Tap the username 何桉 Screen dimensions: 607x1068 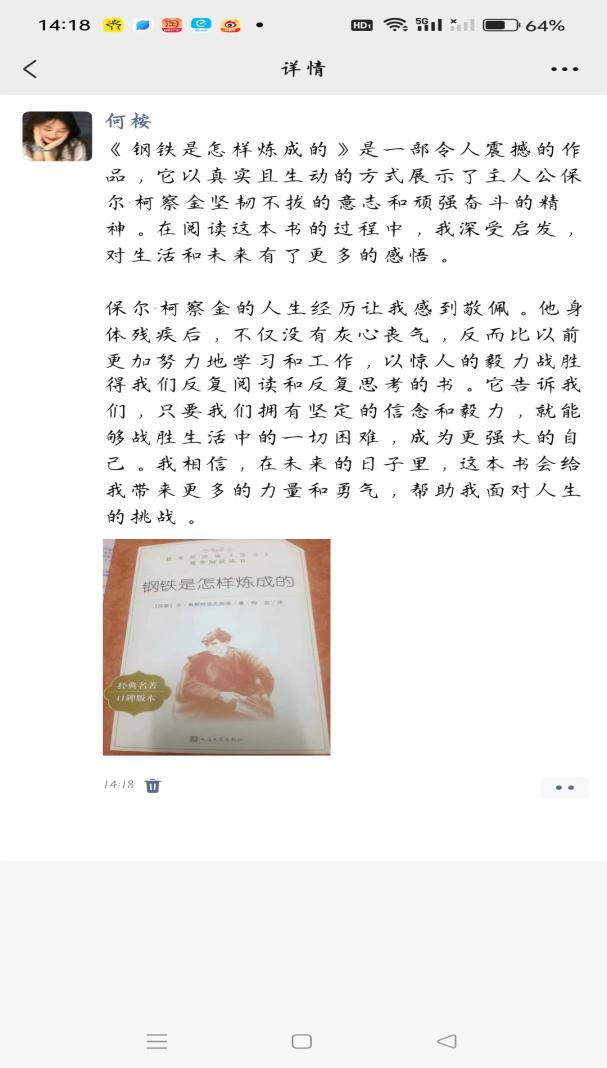click(128, 121)
